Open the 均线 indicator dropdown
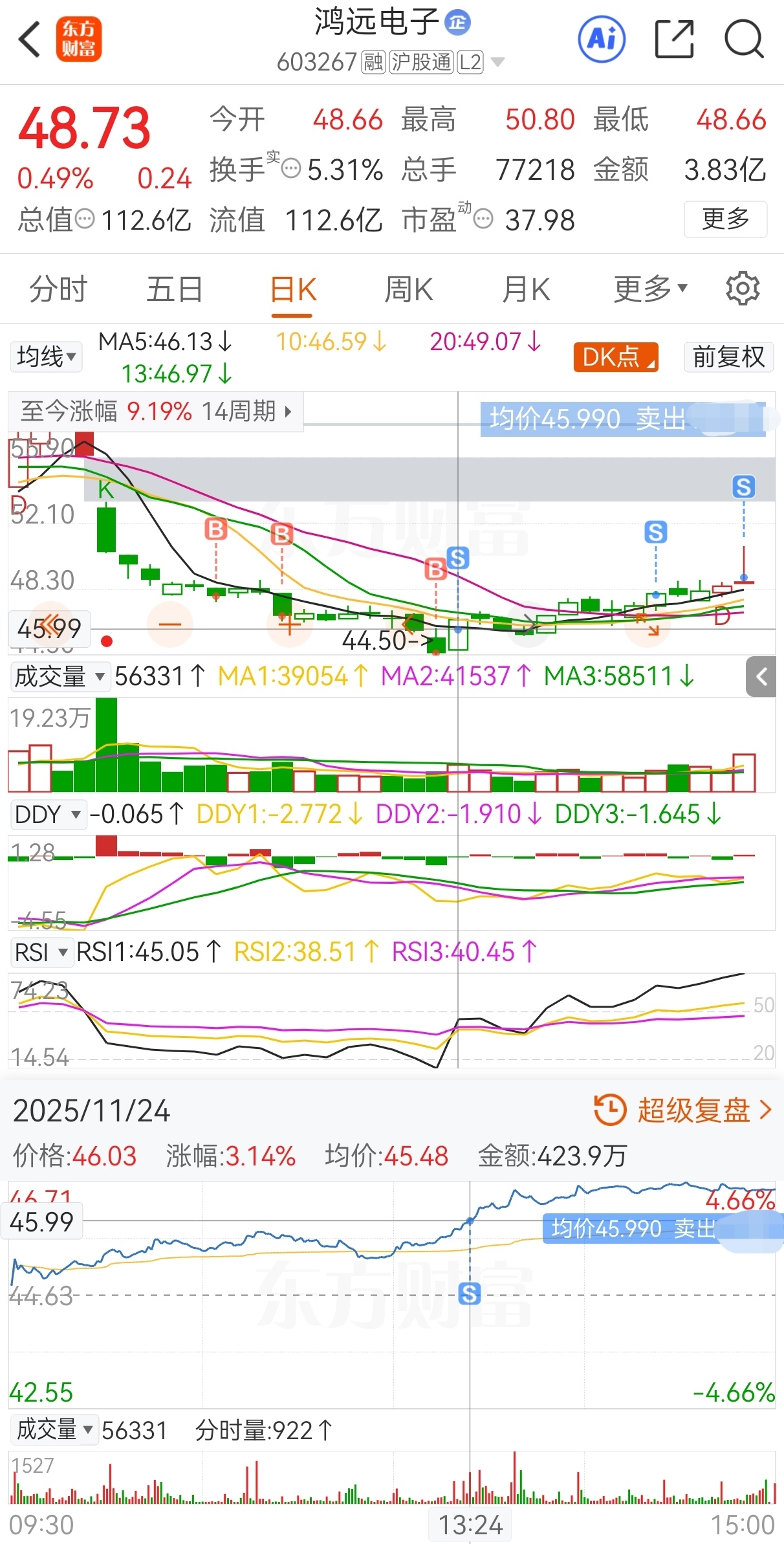The height and width of the screenshot is (1544, 784). coord(47,357)
